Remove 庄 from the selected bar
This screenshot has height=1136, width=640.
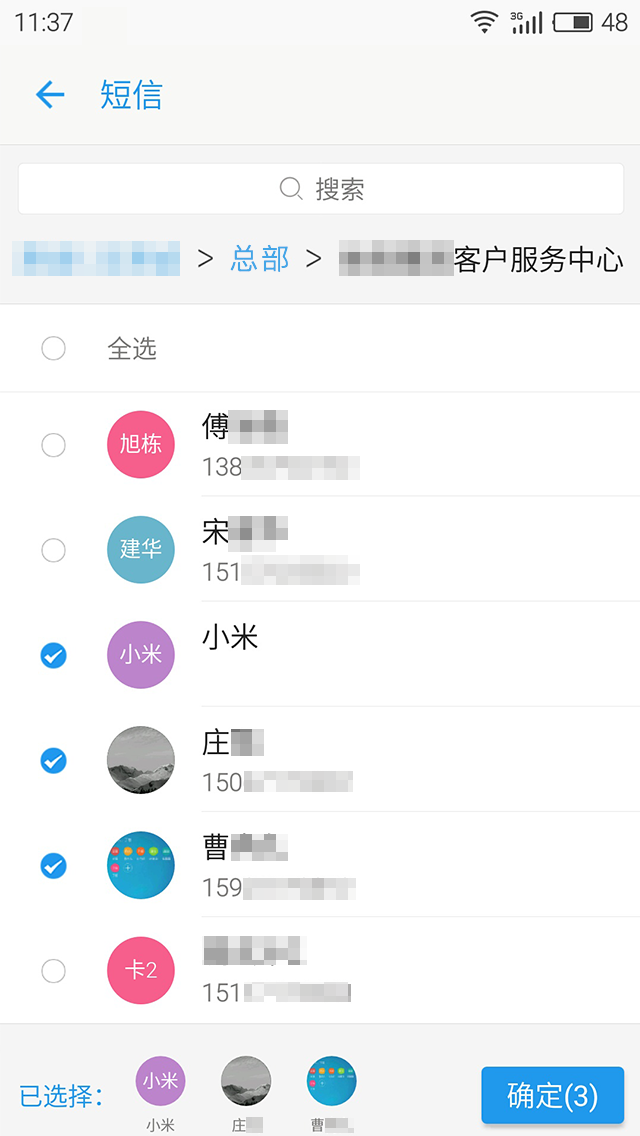click(246, 1082)
